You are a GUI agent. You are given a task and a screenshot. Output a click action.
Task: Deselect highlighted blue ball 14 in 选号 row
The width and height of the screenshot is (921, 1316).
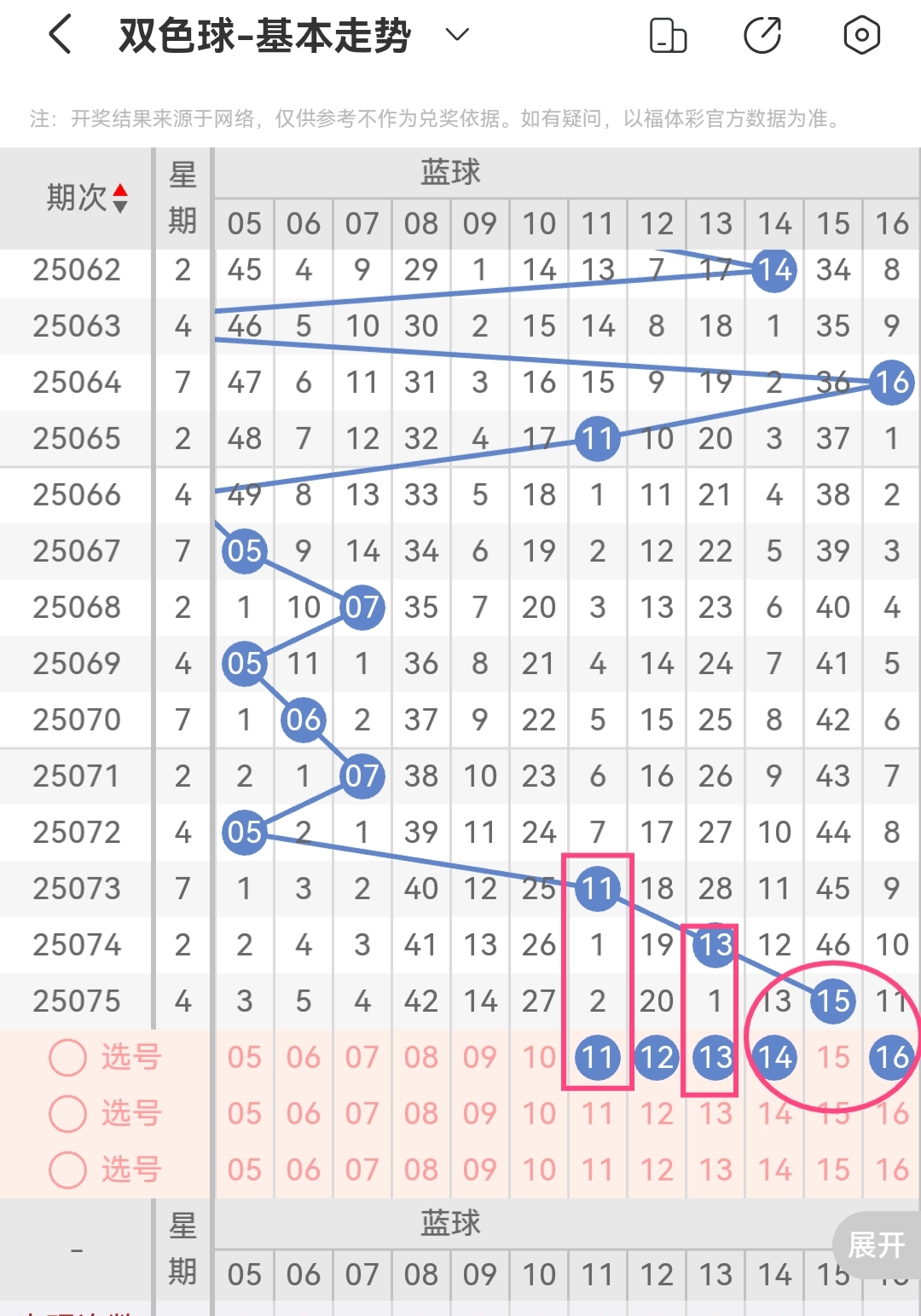[x=774, y=1058]
